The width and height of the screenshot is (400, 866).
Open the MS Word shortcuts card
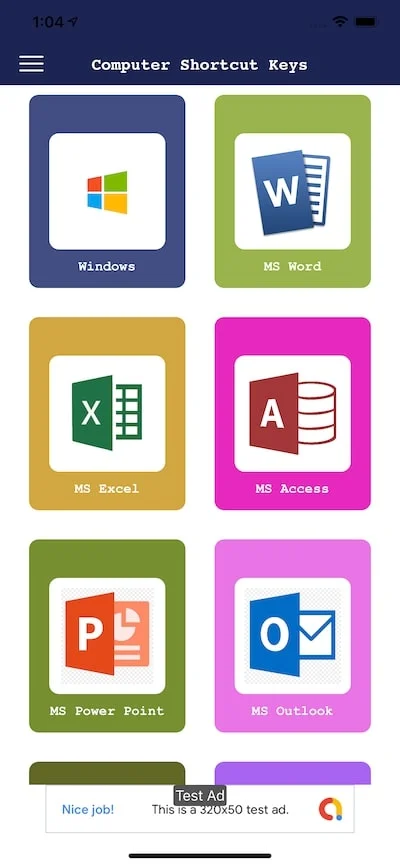pos(293,191)
